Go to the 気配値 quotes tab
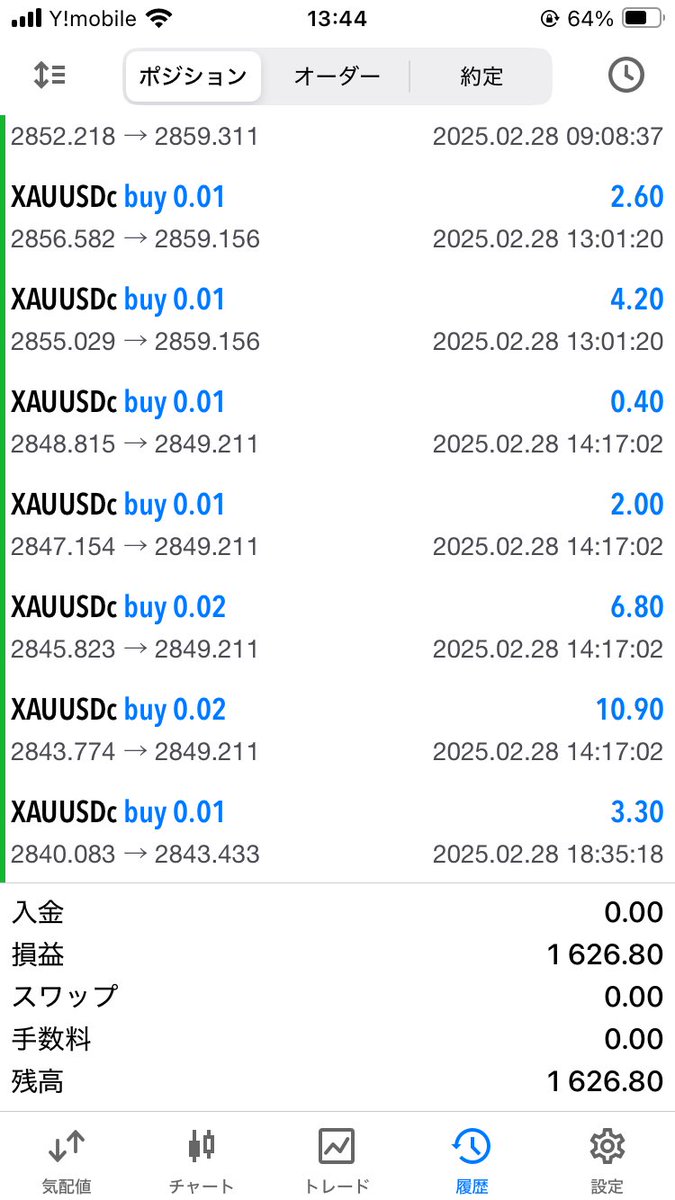The image size is (675, 1200). click(67, 1160)
